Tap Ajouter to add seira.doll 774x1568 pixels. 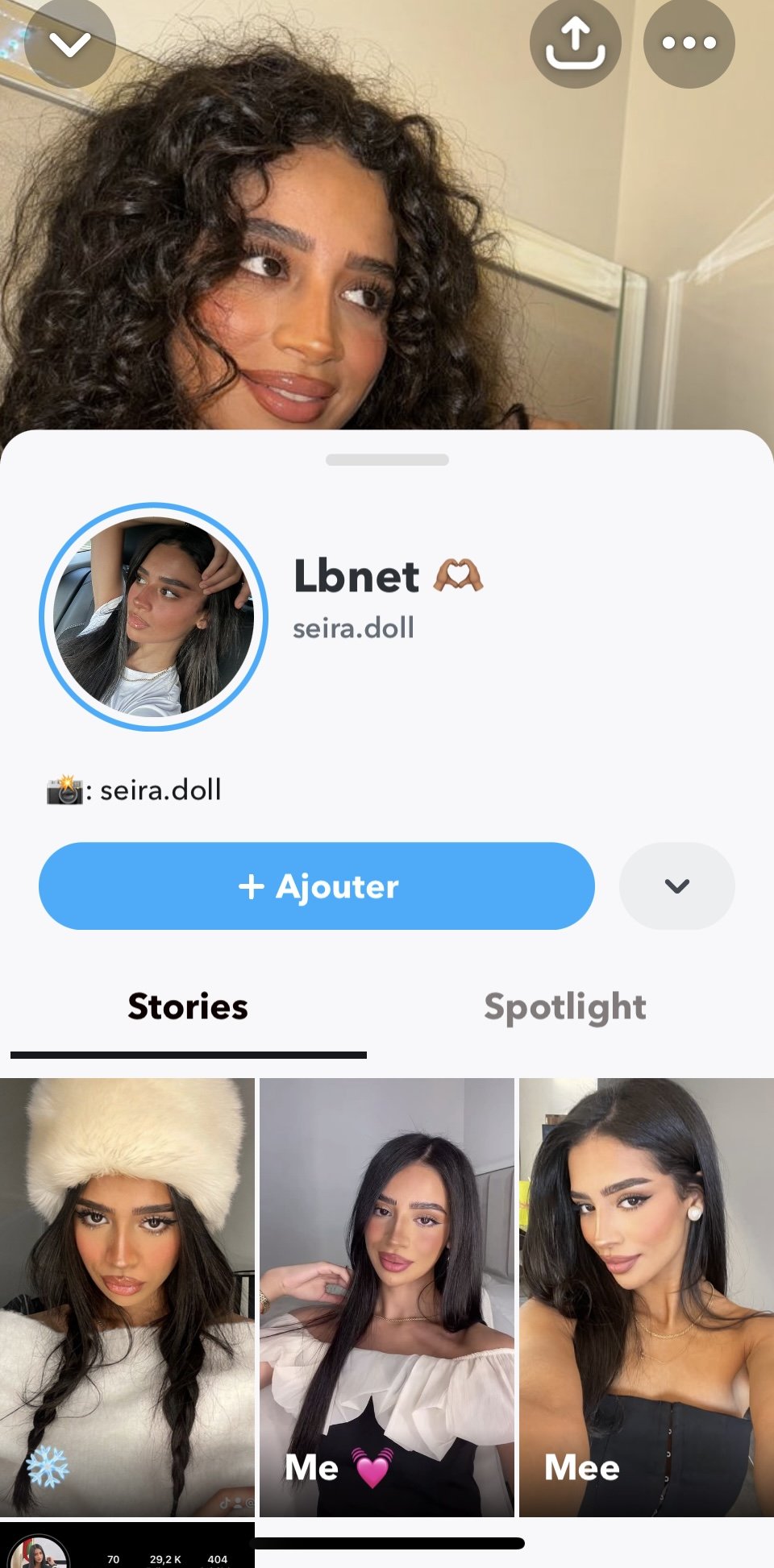[x=317, y=886]
